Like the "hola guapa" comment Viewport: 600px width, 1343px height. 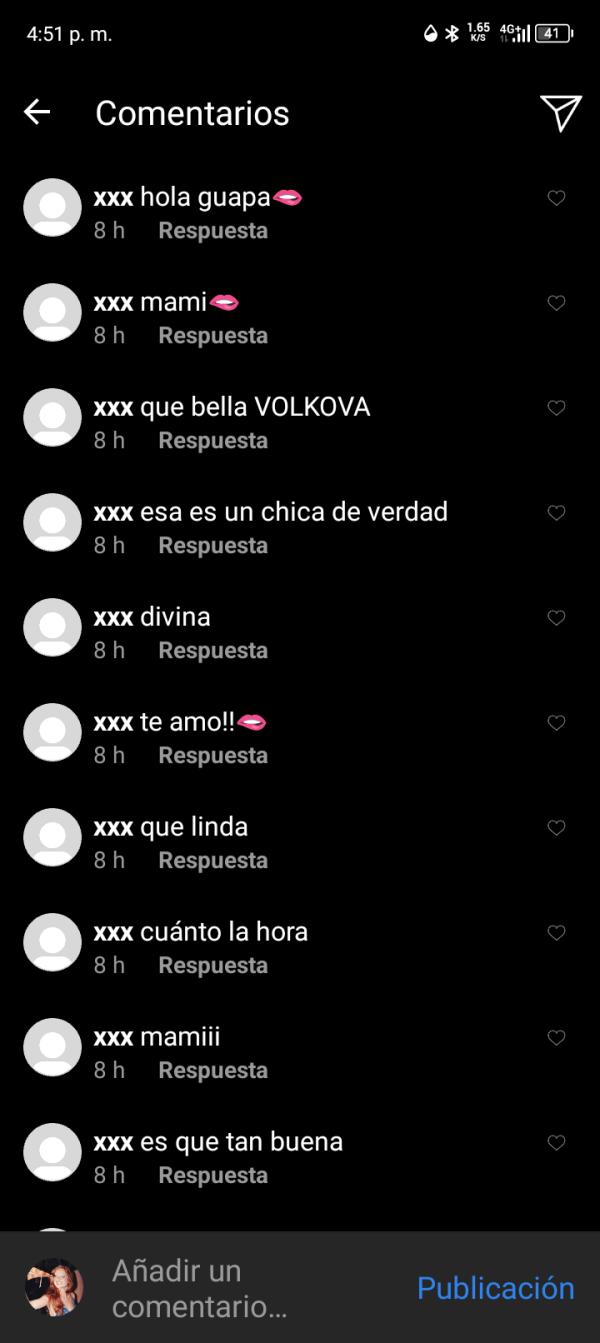point(557,198)
